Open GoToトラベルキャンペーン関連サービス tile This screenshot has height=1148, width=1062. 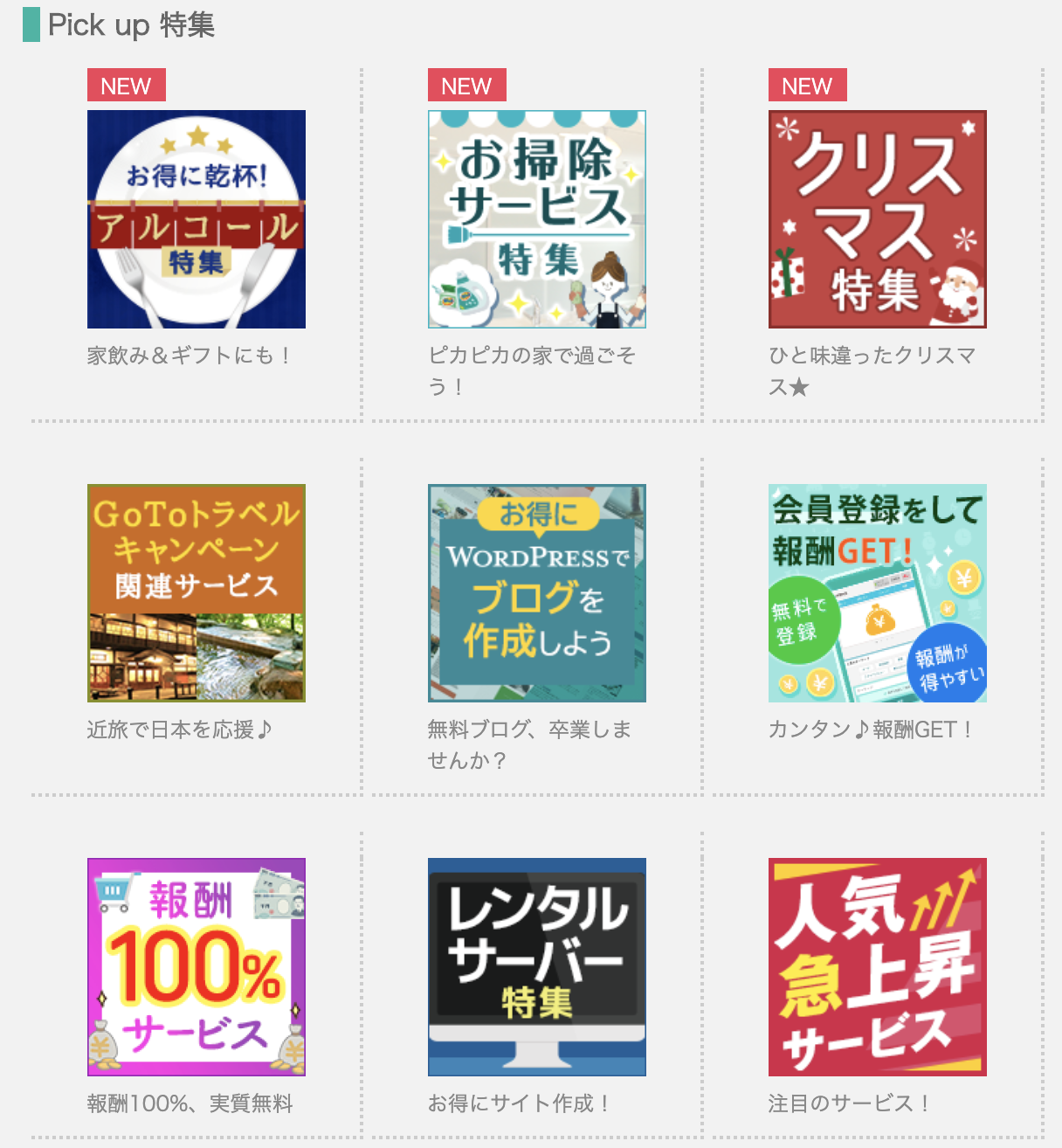pyautogui.click(x=197, y=593)
